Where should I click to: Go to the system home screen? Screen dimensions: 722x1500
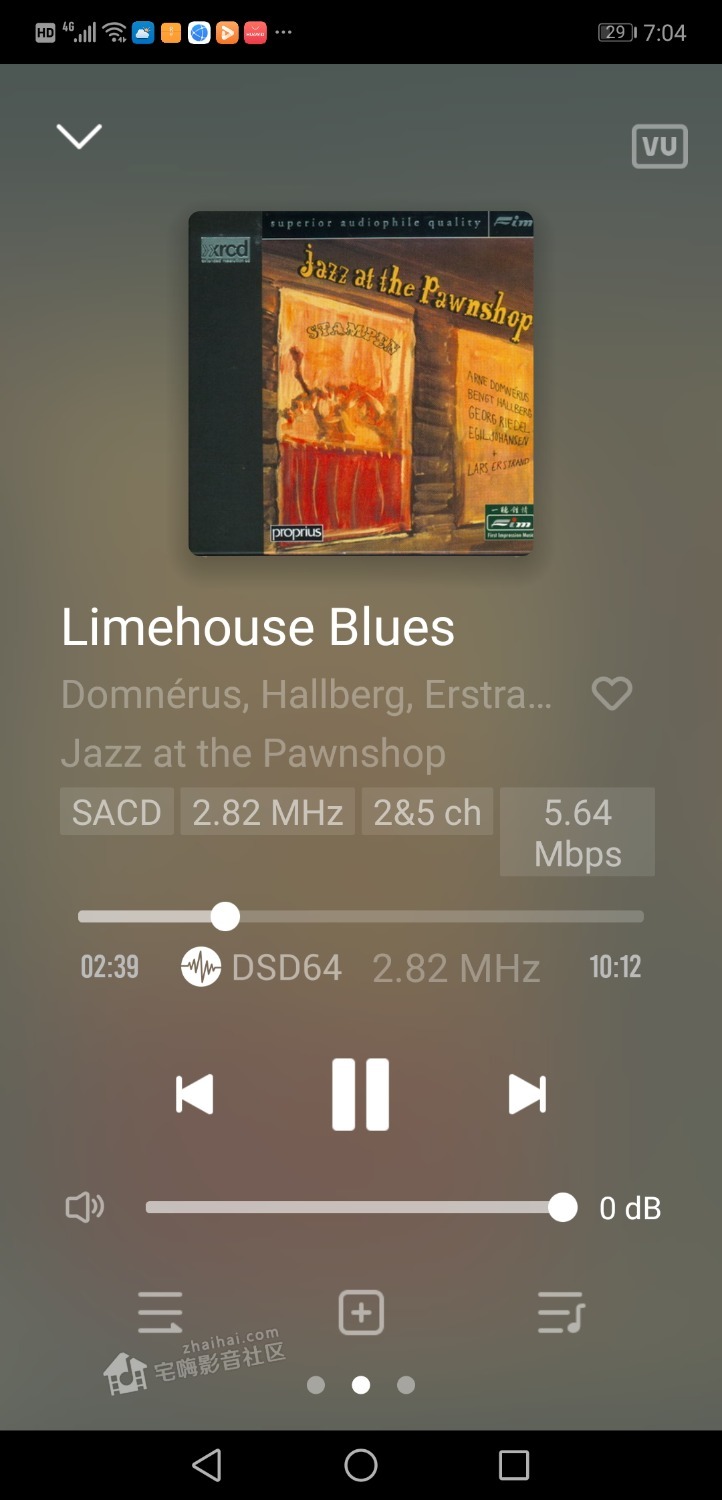(361, 1465)
